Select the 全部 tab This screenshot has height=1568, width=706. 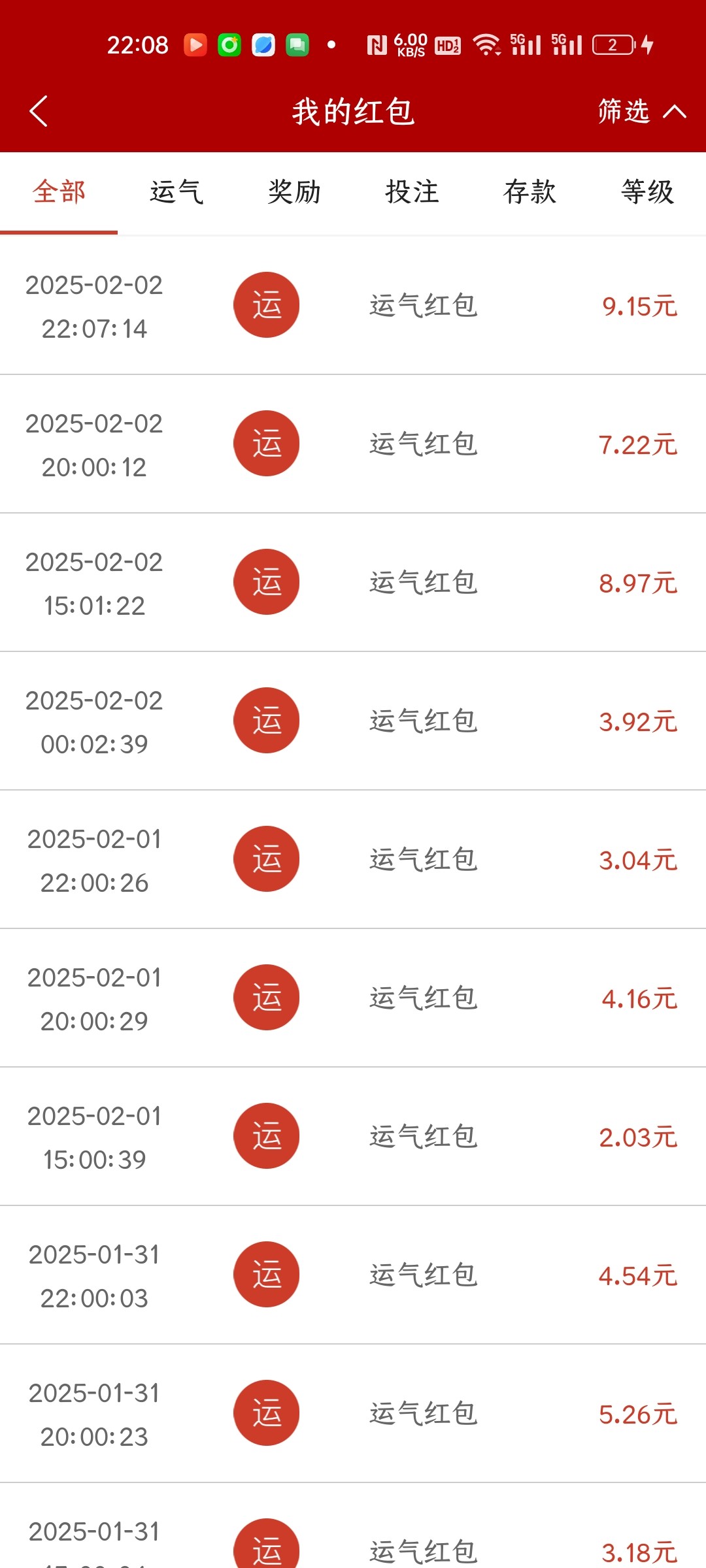tap(59, 192)
